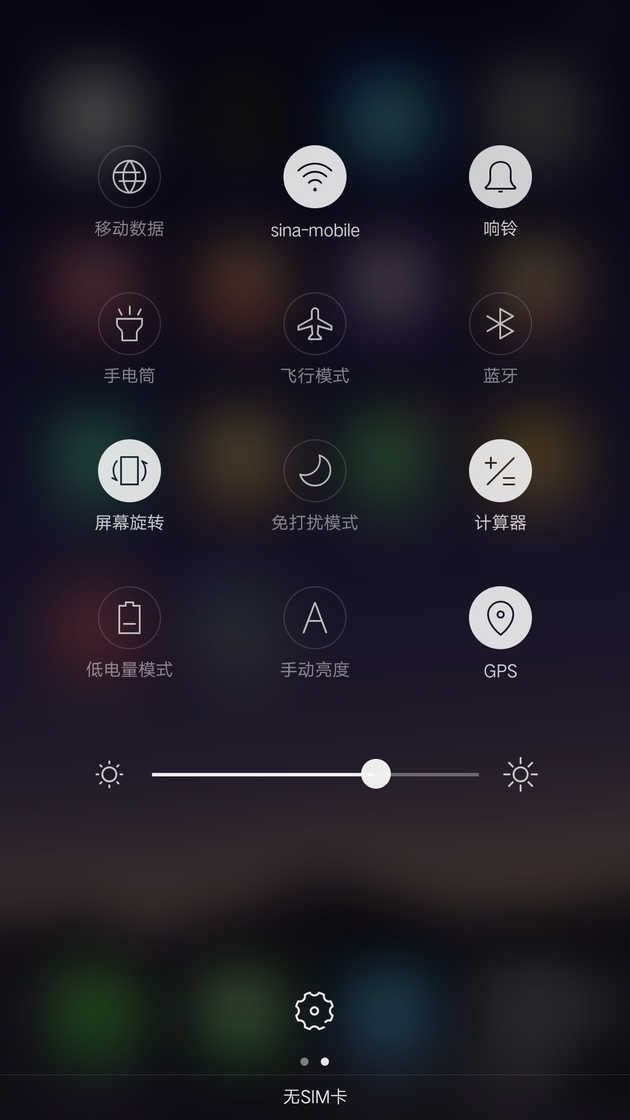Go to the first page indicator dot
630x1120 pixels.
point(304,1061)
